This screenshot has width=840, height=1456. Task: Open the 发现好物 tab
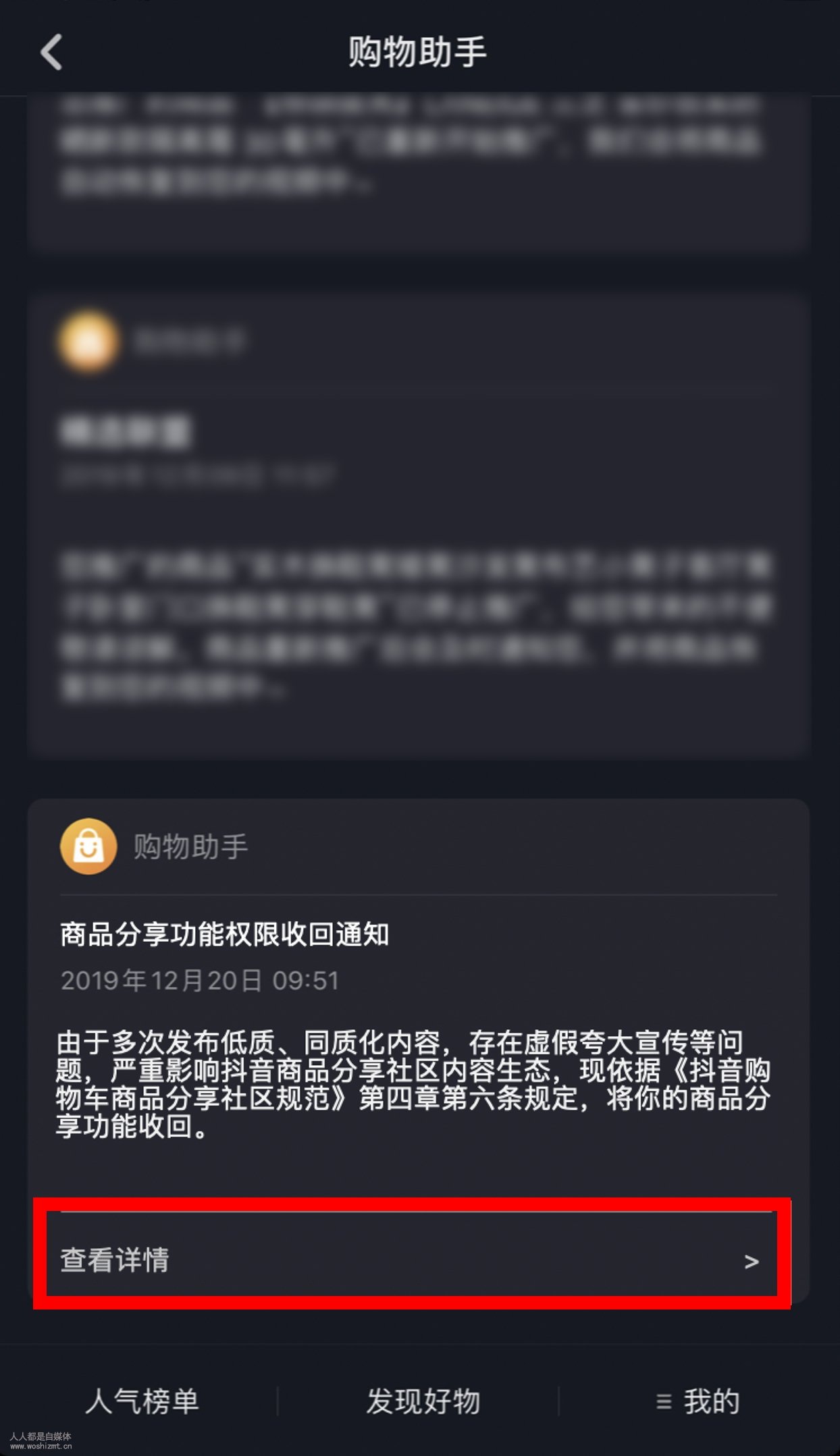click(x=423, y=1401)
